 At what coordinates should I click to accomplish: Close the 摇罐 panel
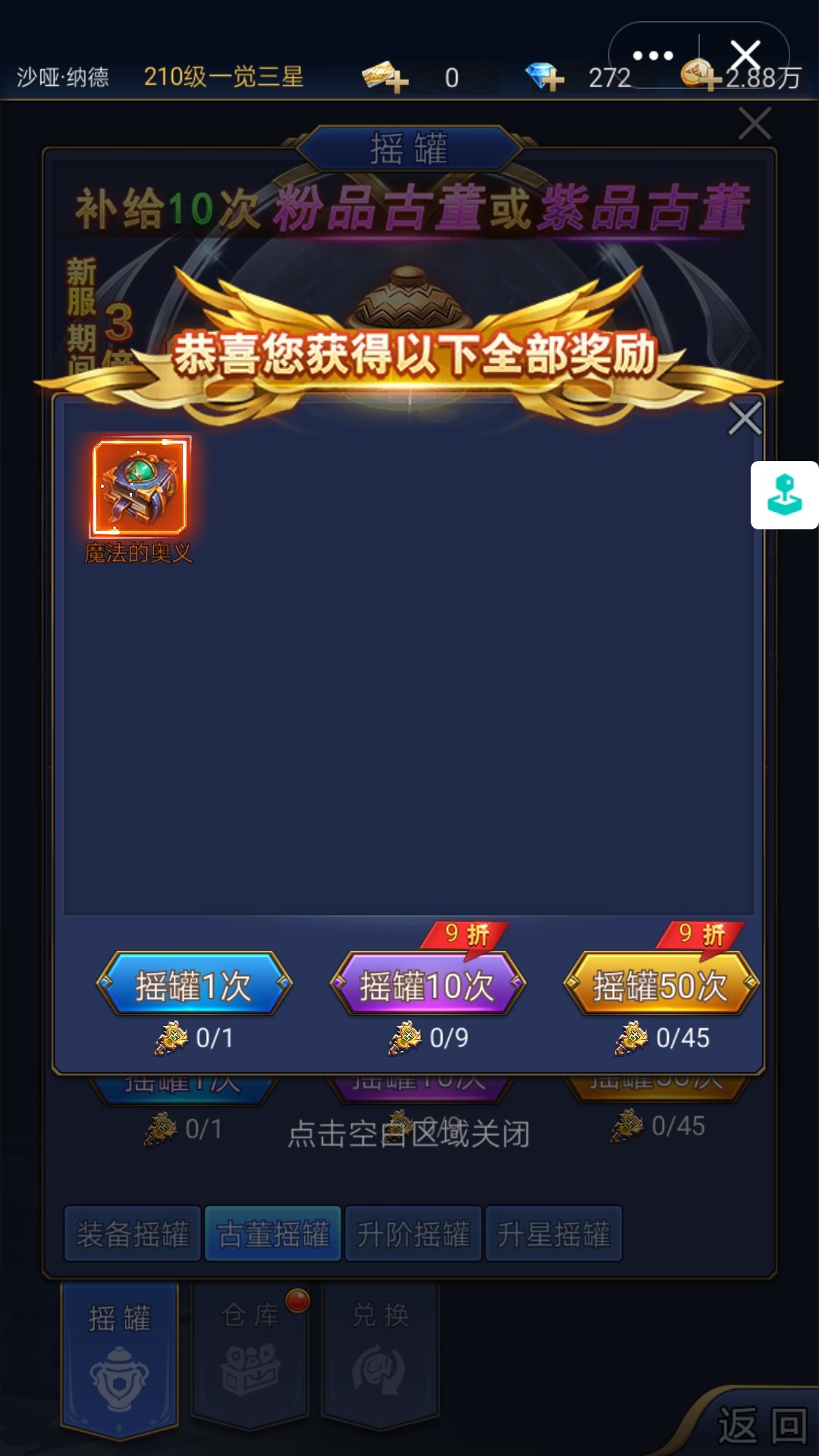(x=755, y=124)
